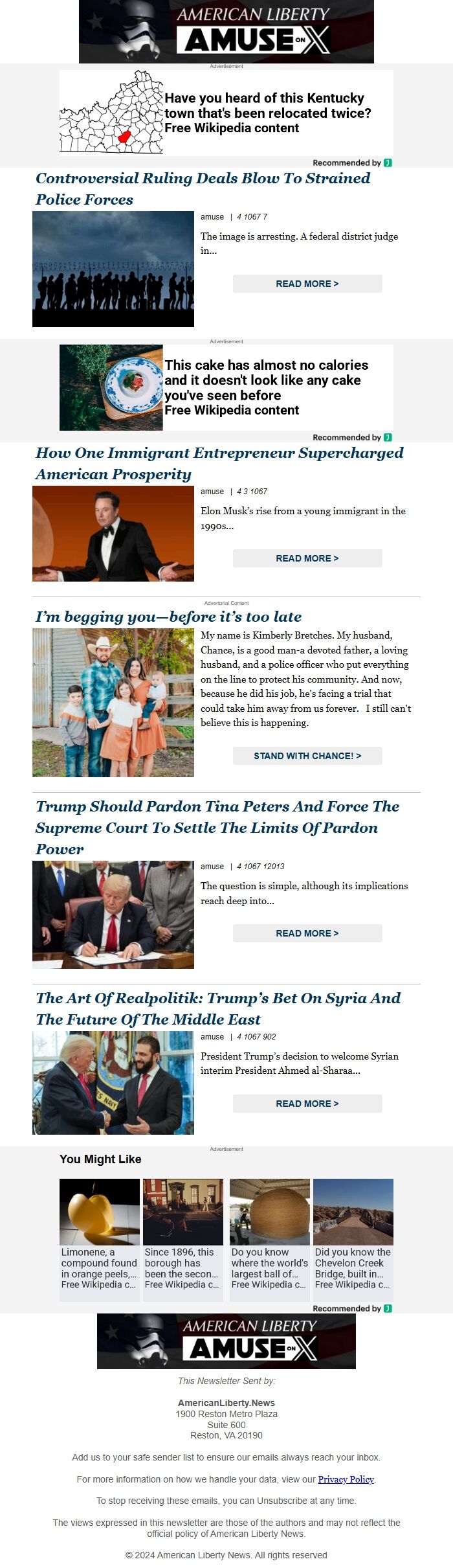Read more on Immigrant Entrepreneur article
Viewport: 453px width, 1568px height.
[x=307, y=558]
